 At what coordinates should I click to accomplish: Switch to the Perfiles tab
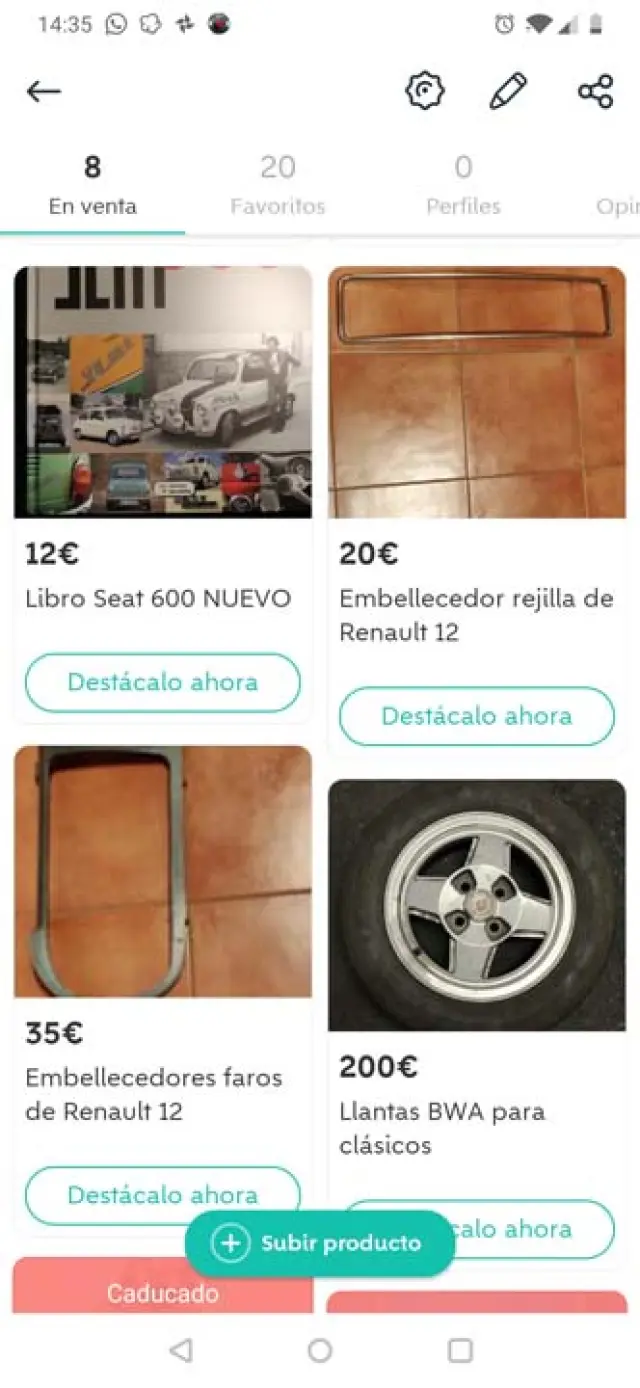pyautogui.click(x=463, y=186)
